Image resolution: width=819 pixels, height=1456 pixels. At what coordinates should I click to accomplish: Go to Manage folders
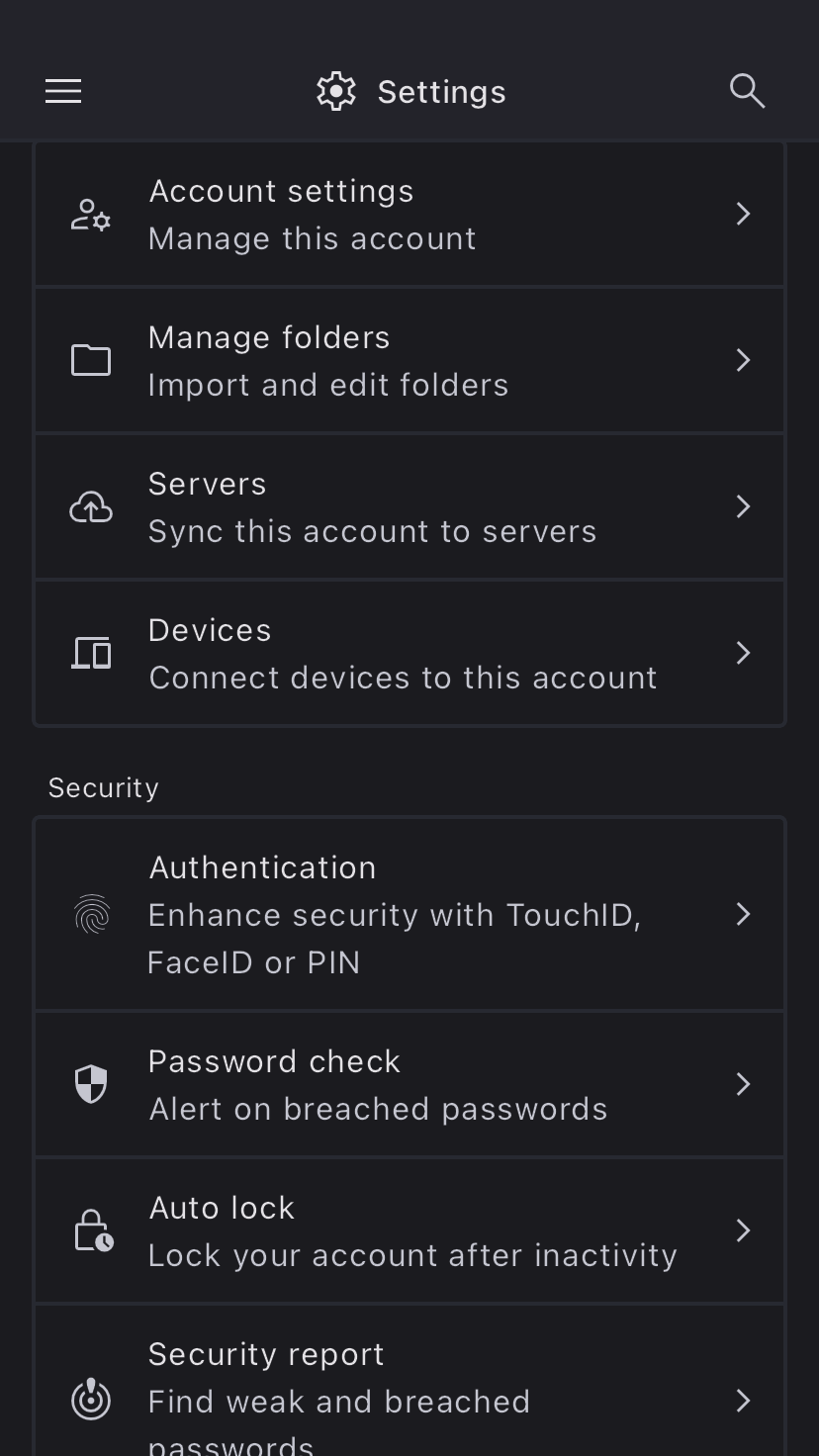pos(409,360)
